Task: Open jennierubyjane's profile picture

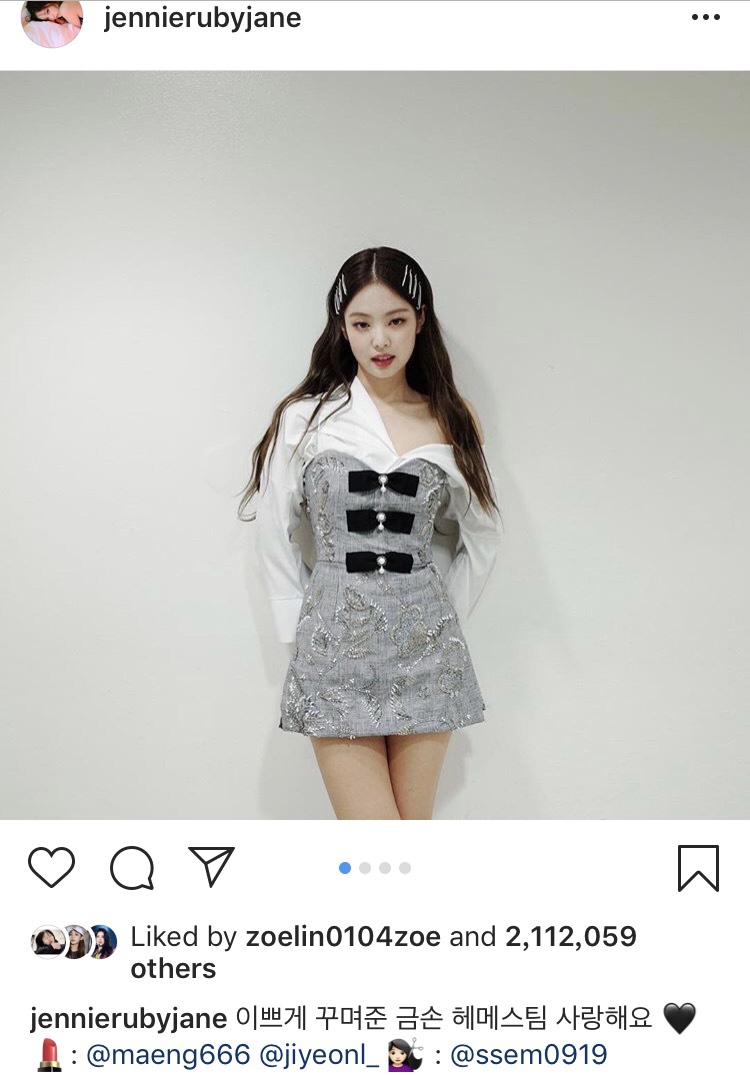Action: (52, 22)
